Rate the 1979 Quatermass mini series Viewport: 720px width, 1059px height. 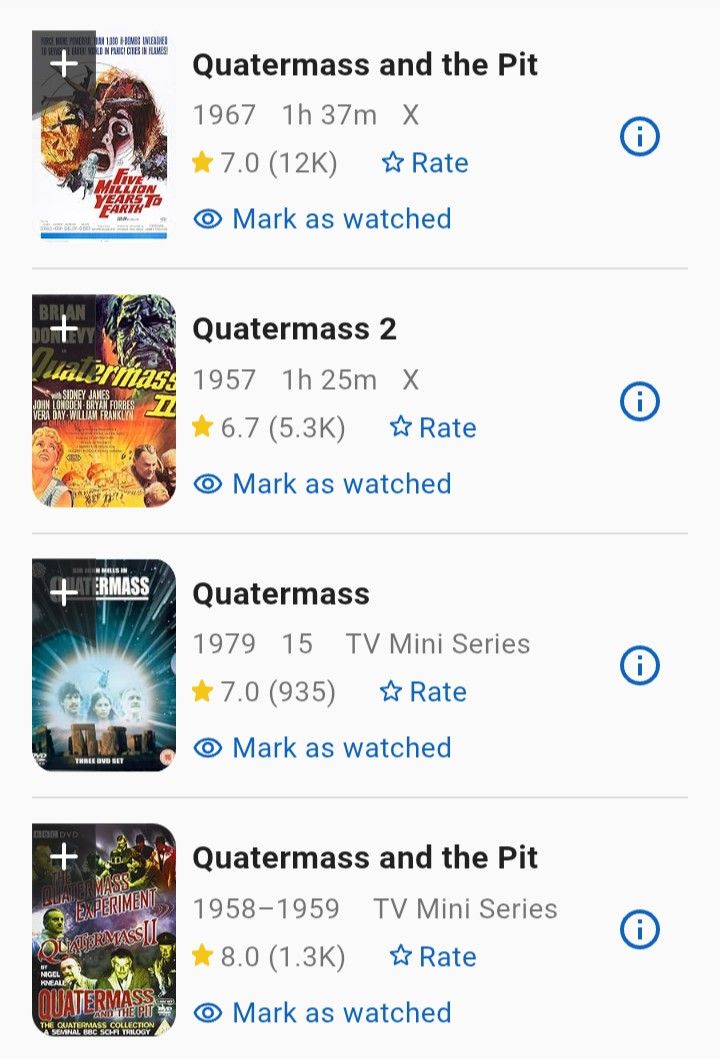(424, 692)
